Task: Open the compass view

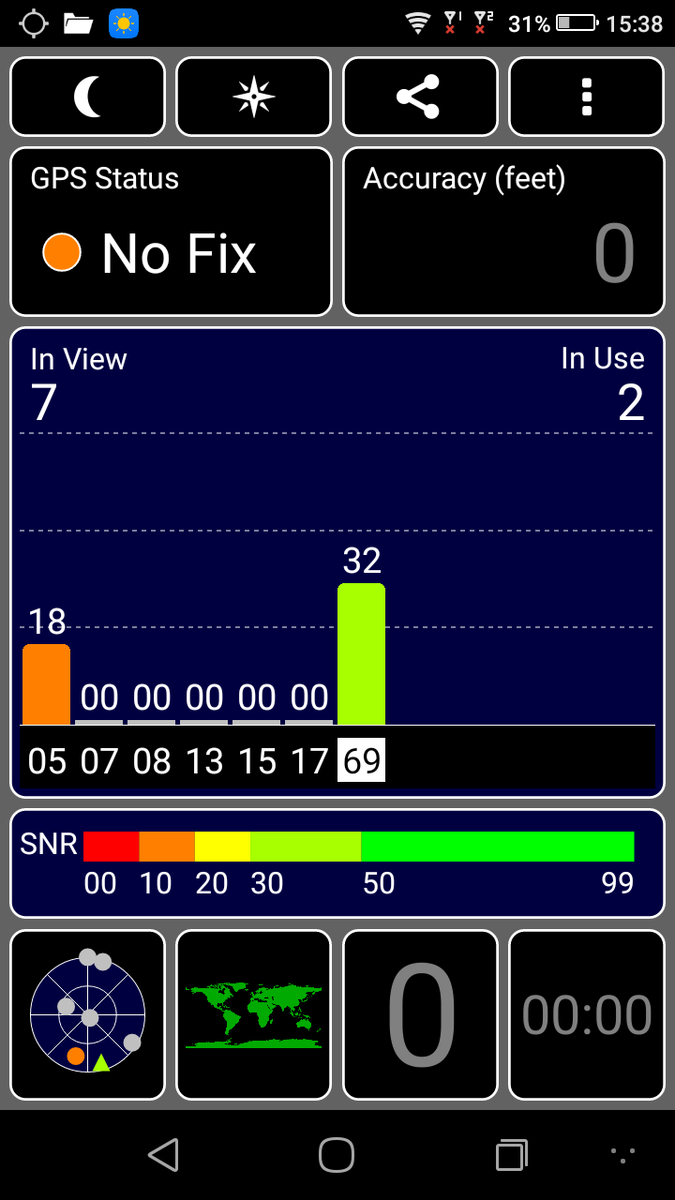Action: (254, 97)
